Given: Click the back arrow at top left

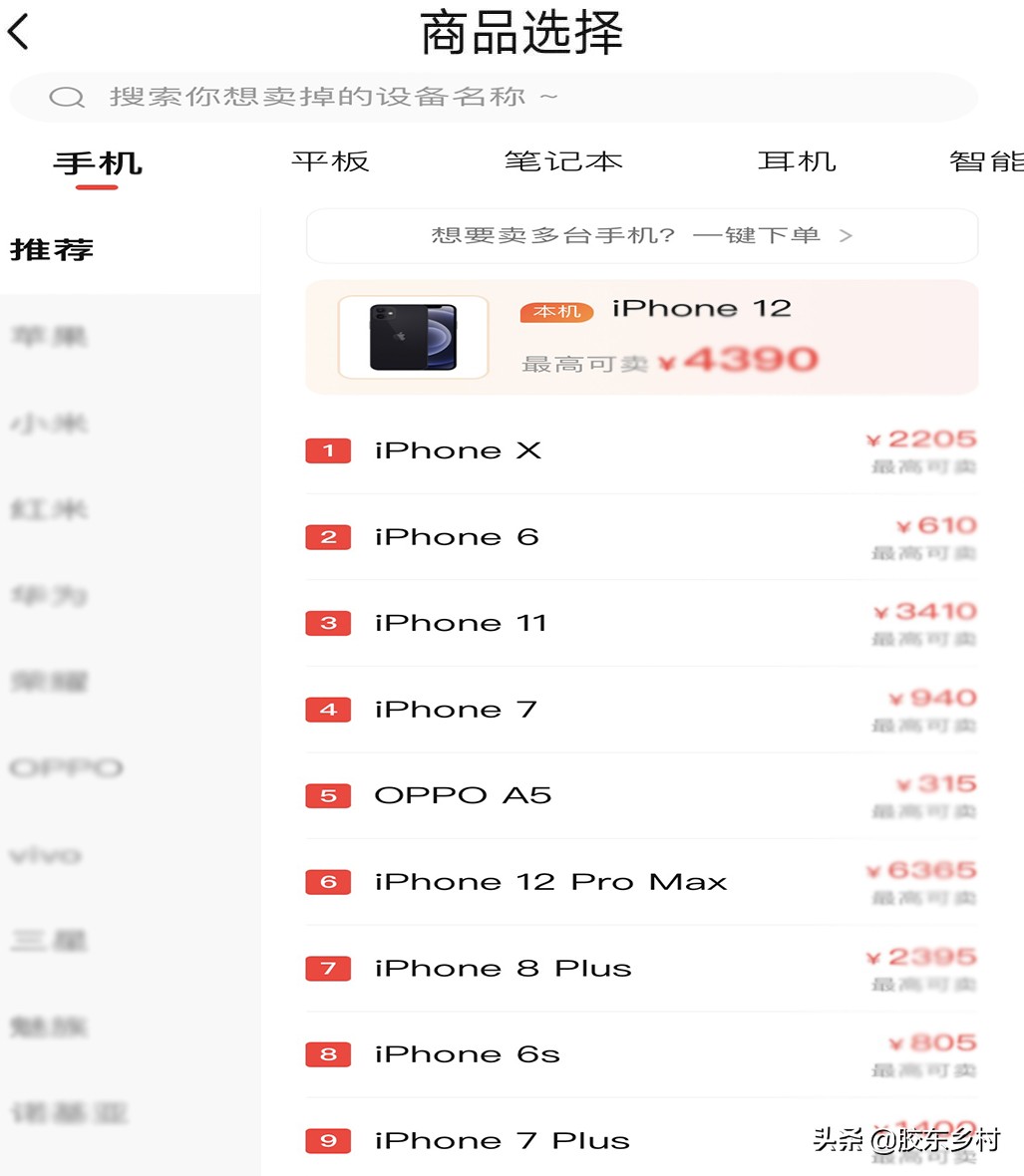Looking at the screenshot, I should pyautogui.click(x=21, y=31).
